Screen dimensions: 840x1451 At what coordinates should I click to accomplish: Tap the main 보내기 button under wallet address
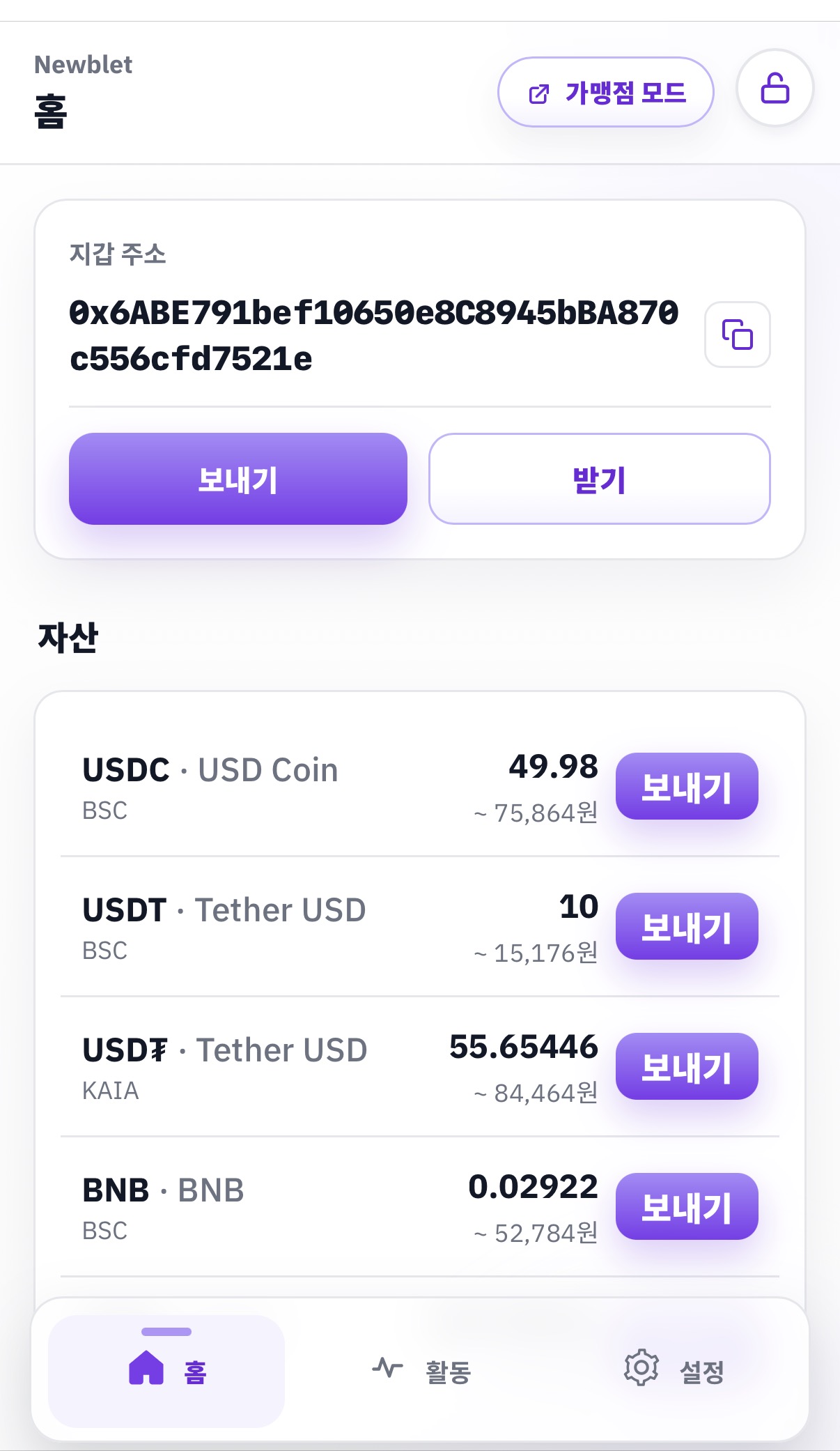pos(238,479)
